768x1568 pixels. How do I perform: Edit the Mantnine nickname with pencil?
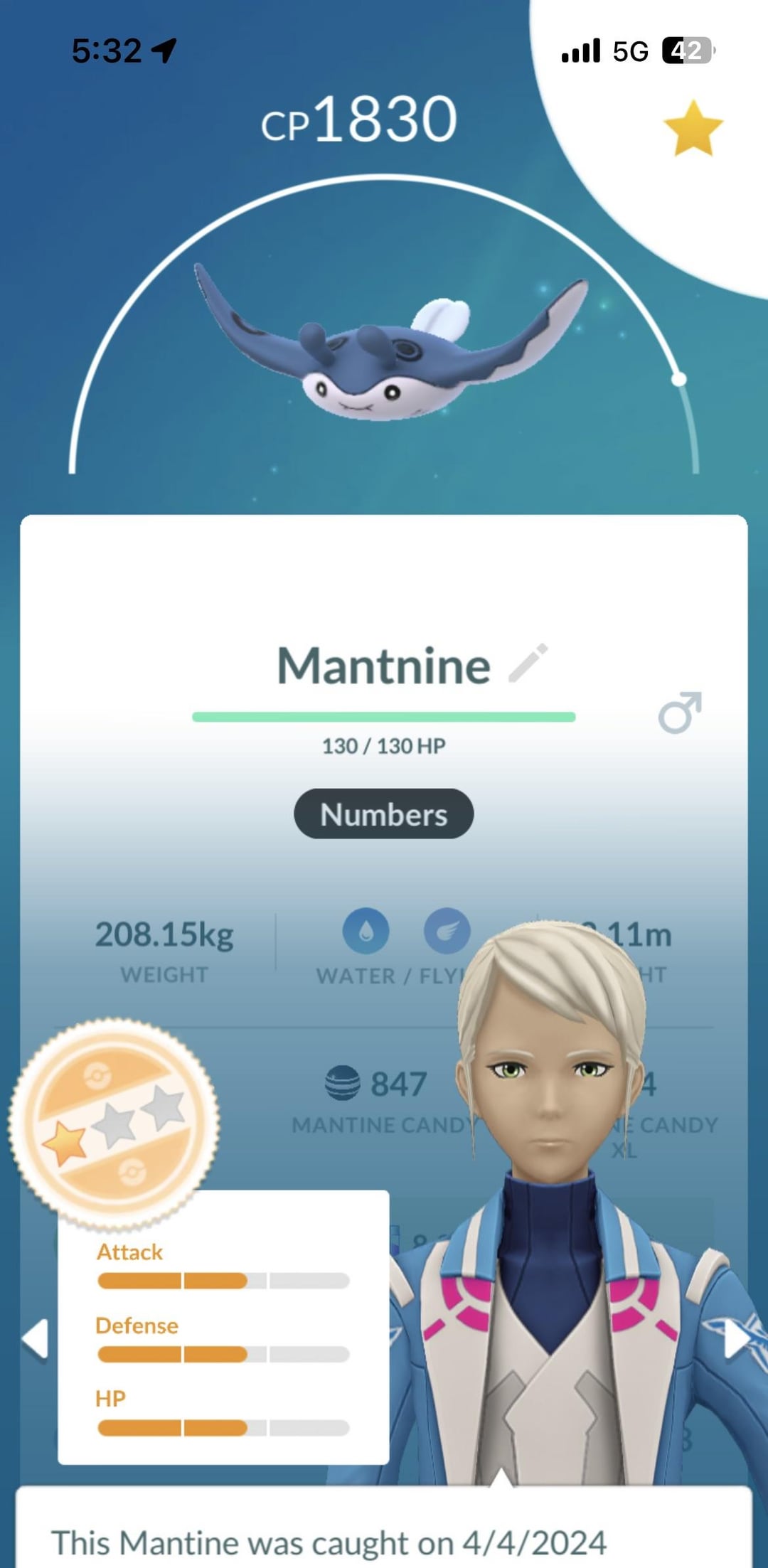pyautogui.click(x=528, y=663)
